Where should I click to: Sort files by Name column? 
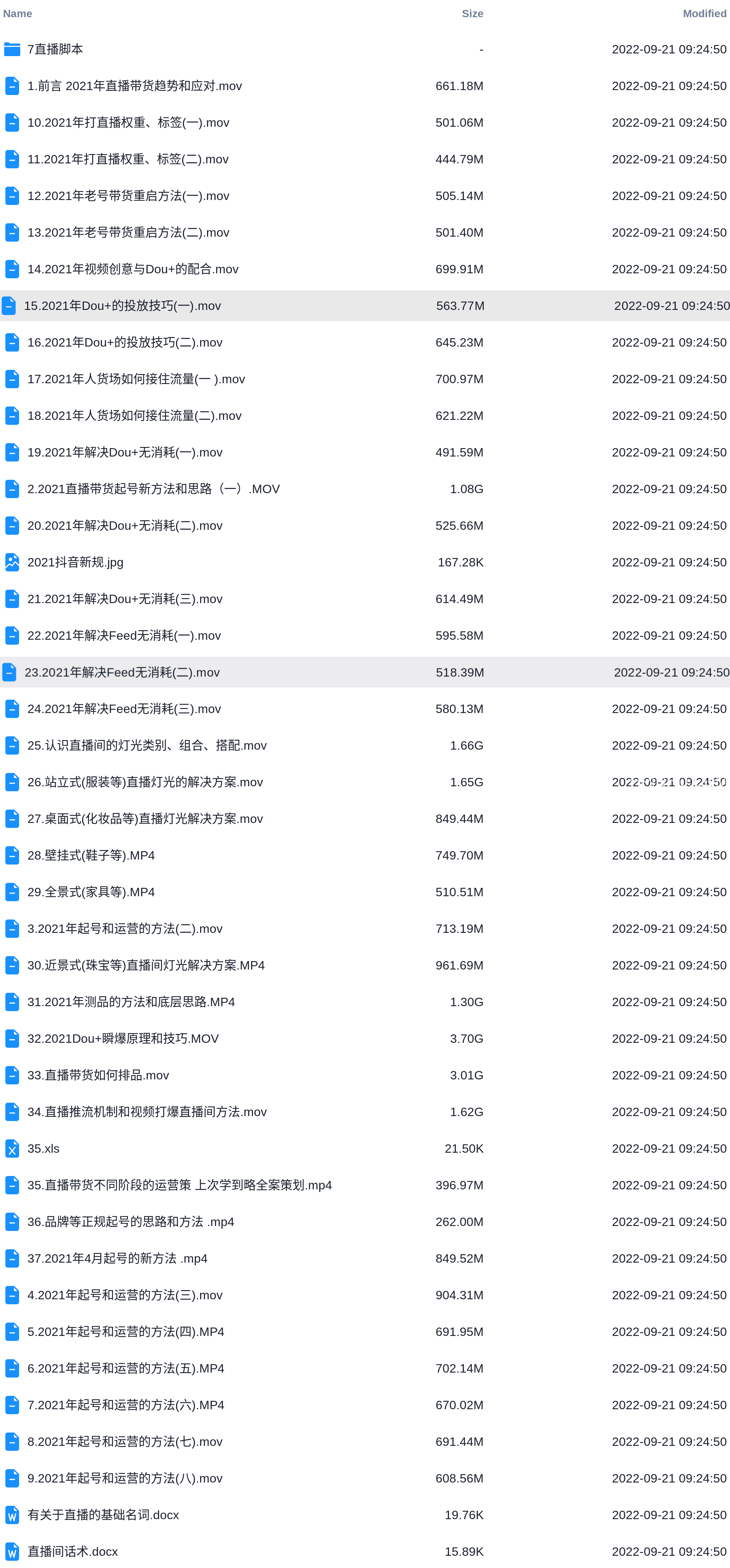[x=18, y=13]
